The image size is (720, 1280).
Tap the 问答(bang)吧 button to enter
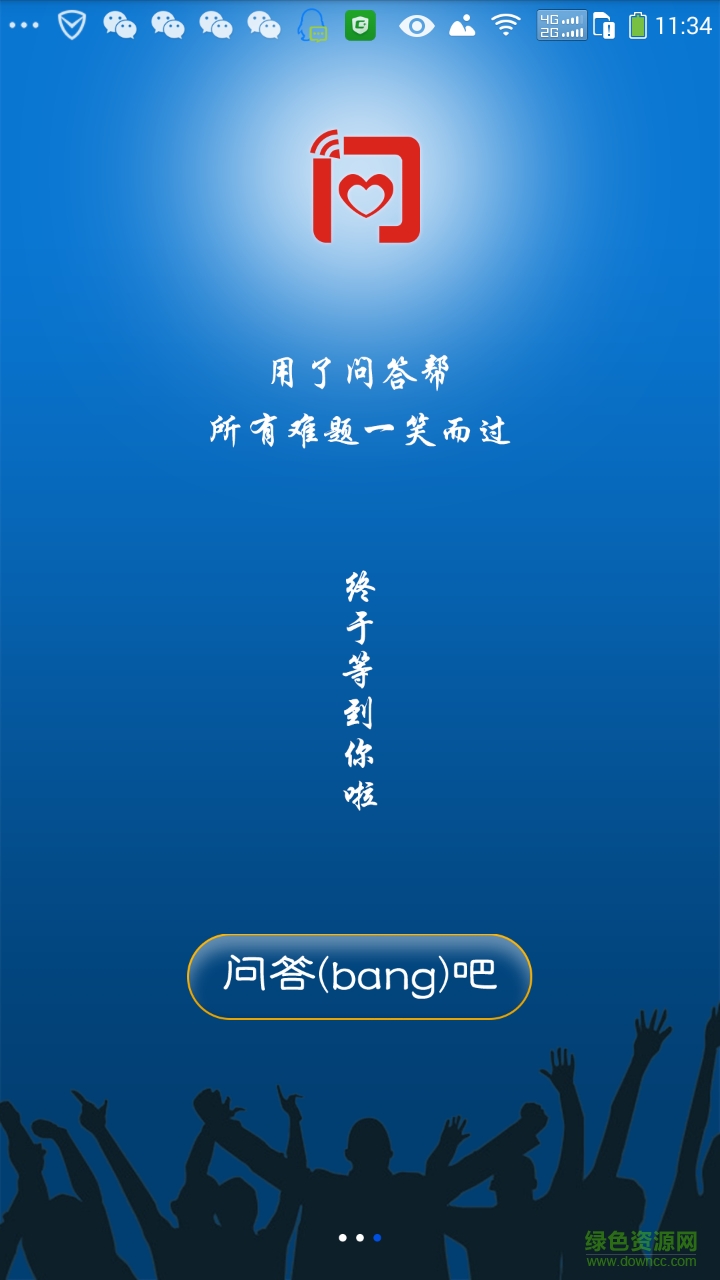coord(359,976)
